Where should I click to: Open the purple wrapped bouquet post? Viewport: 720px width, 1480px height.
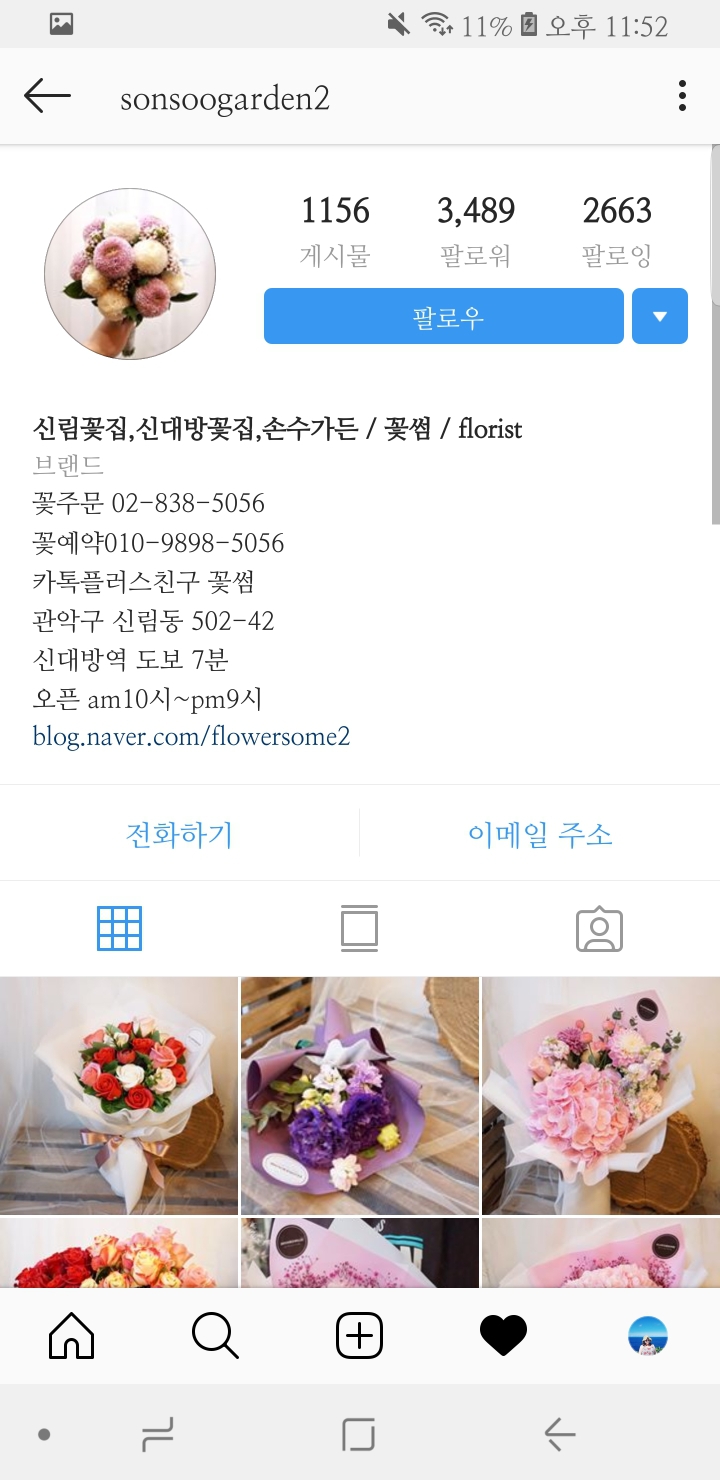pyautogui.click(x=360, y=1095)
